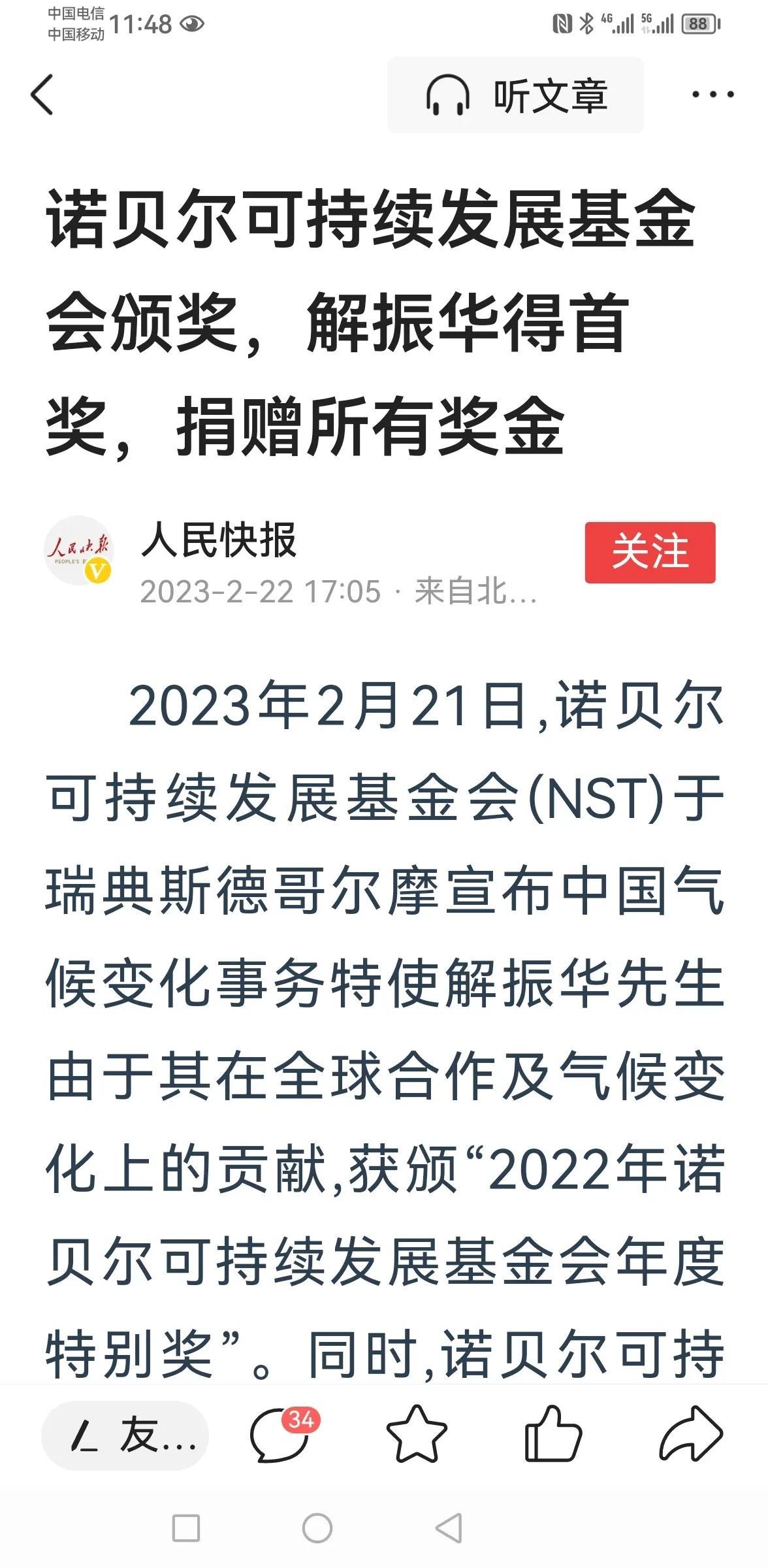
Task: Go back using the top-left arrow
Action: 42,95
